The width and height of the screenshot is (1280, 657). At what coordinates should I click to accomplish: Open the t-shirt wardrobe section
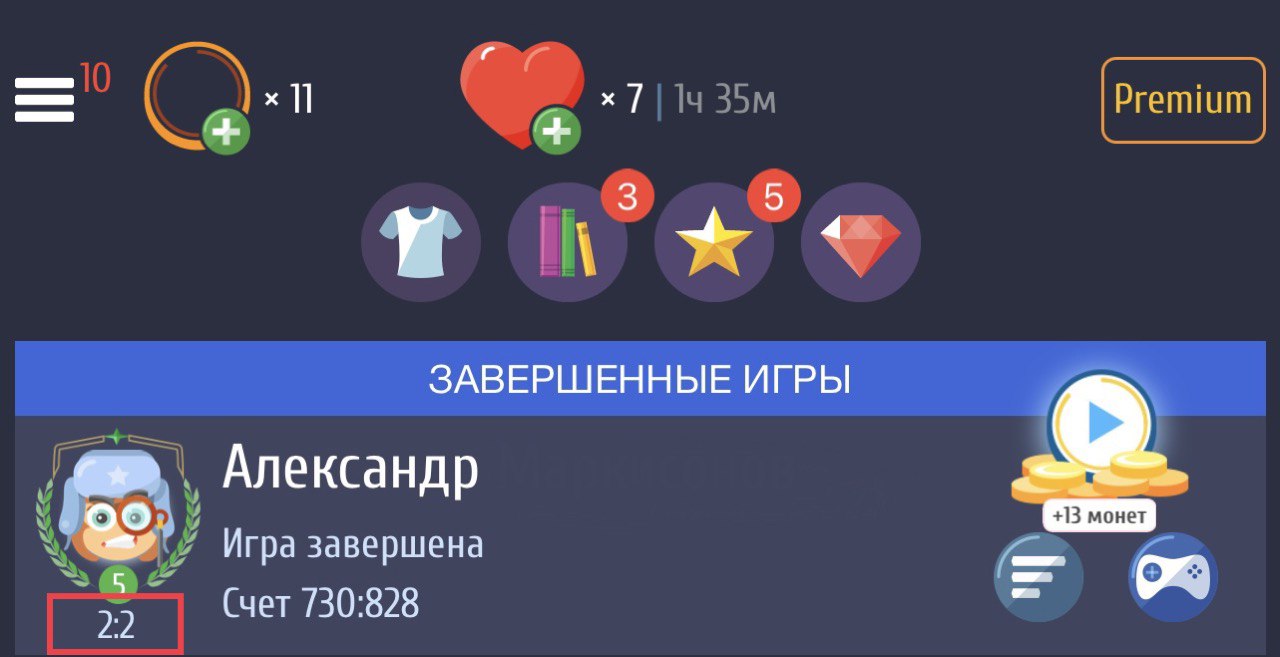420,242
